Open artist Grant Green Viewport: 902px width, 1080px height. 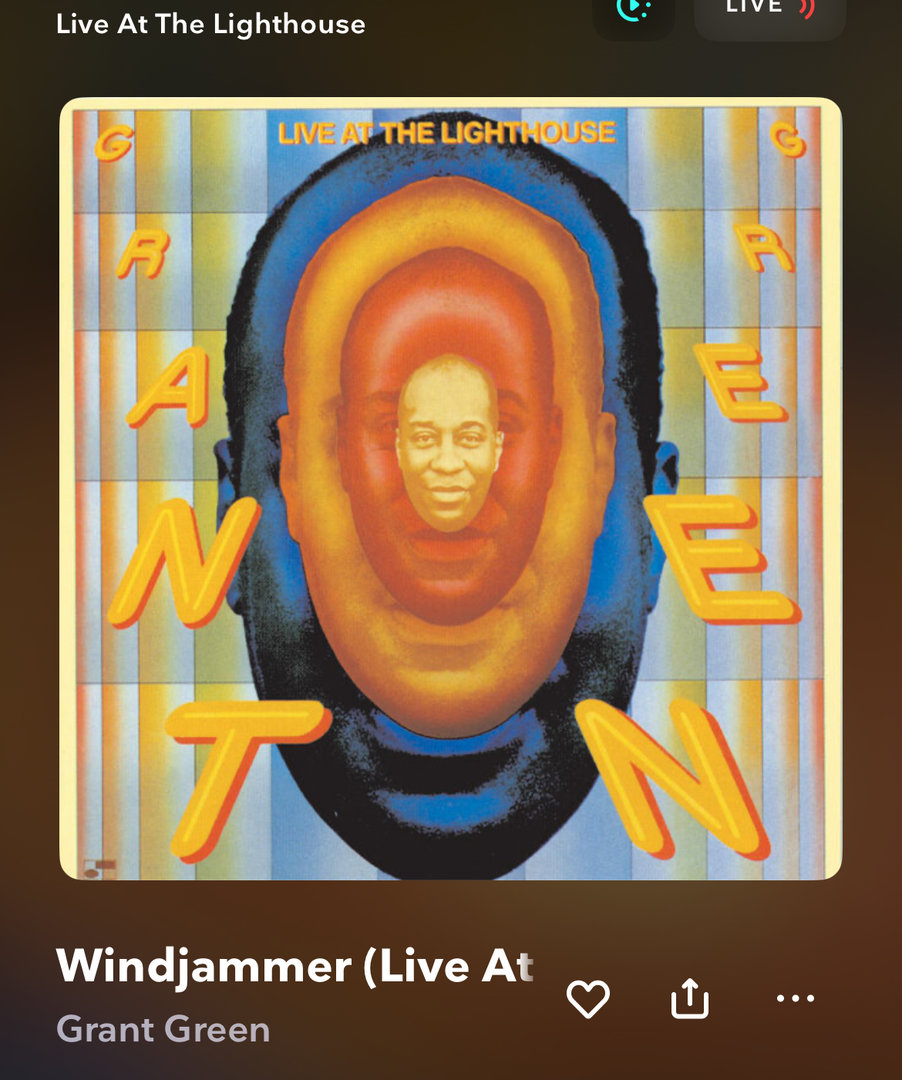tap(163, 1029)
